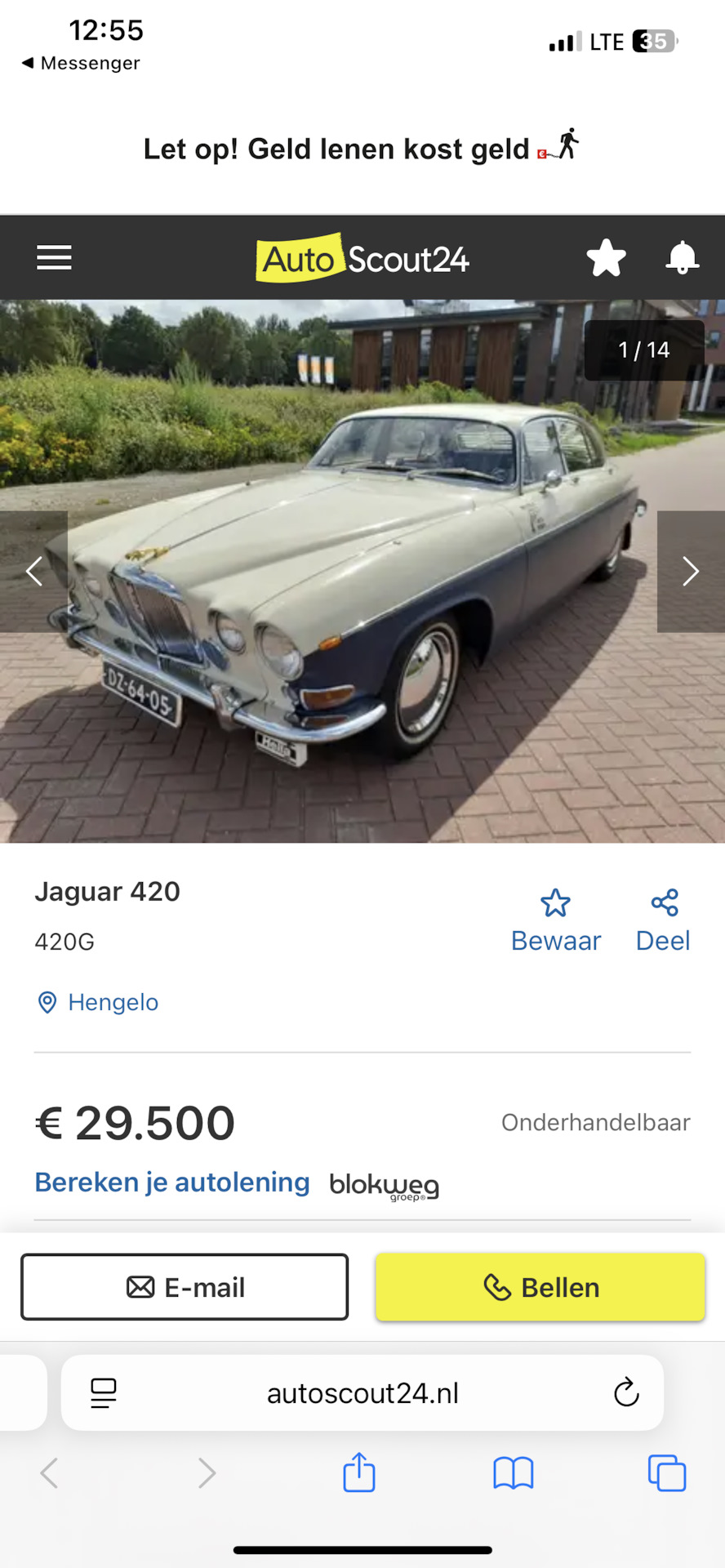This screenshot has width=725, height=1568.
Task: Tap the autoscout24.nl address bar
Action: point(362,1392)
